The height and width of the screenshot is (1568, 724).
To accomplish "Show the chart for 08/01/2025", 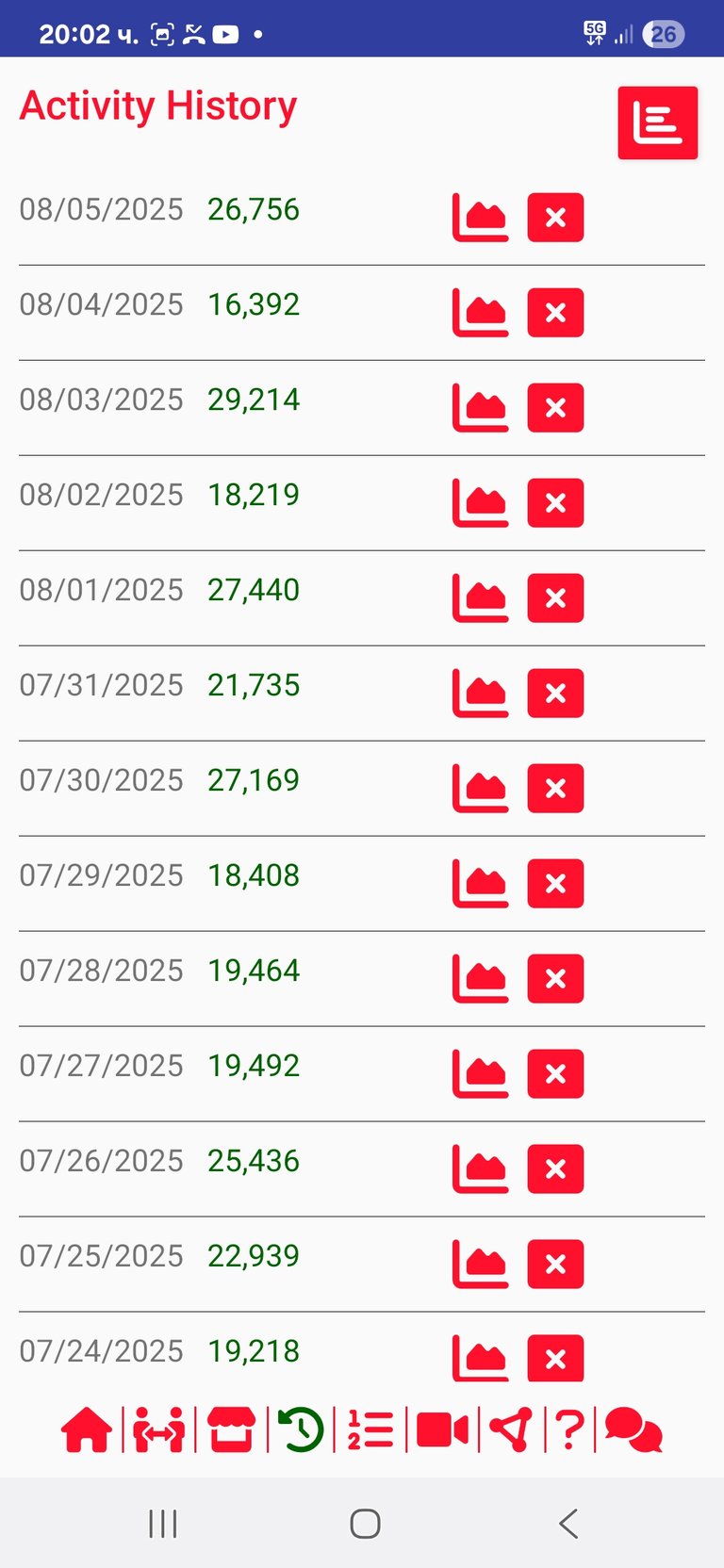I will pos(481,598).
